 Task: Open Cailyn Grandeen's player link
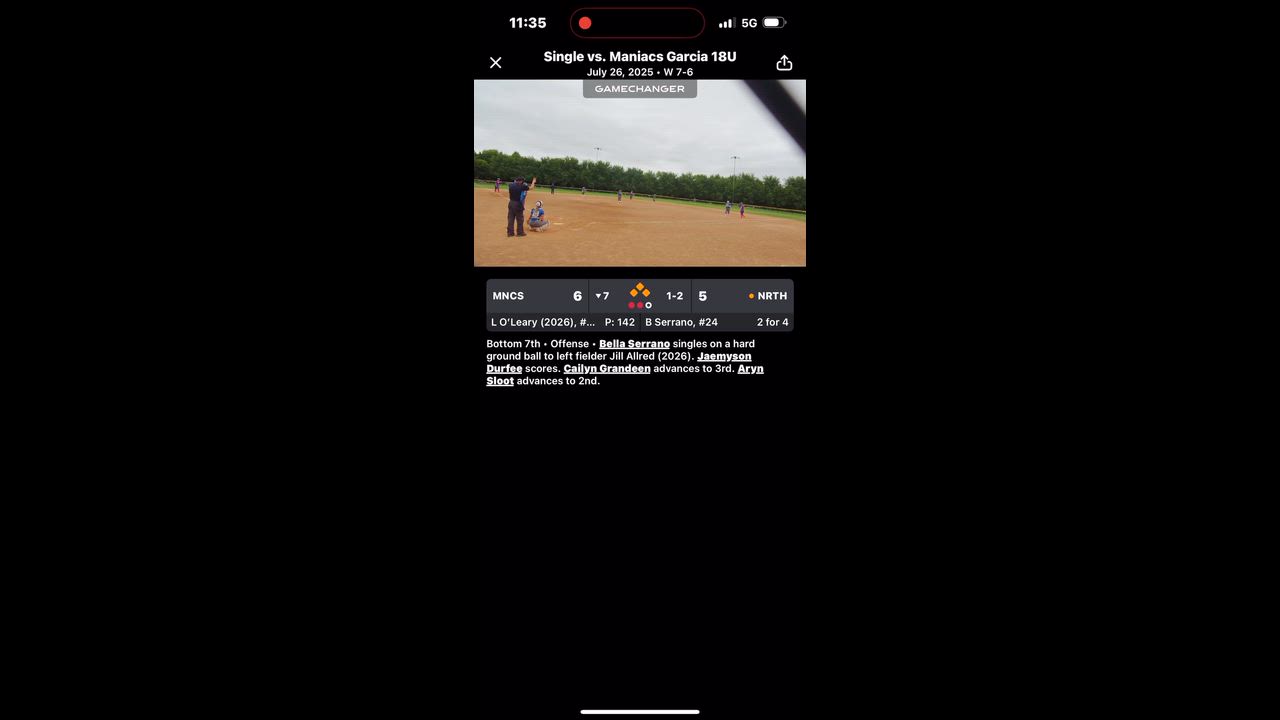(607, 369)
